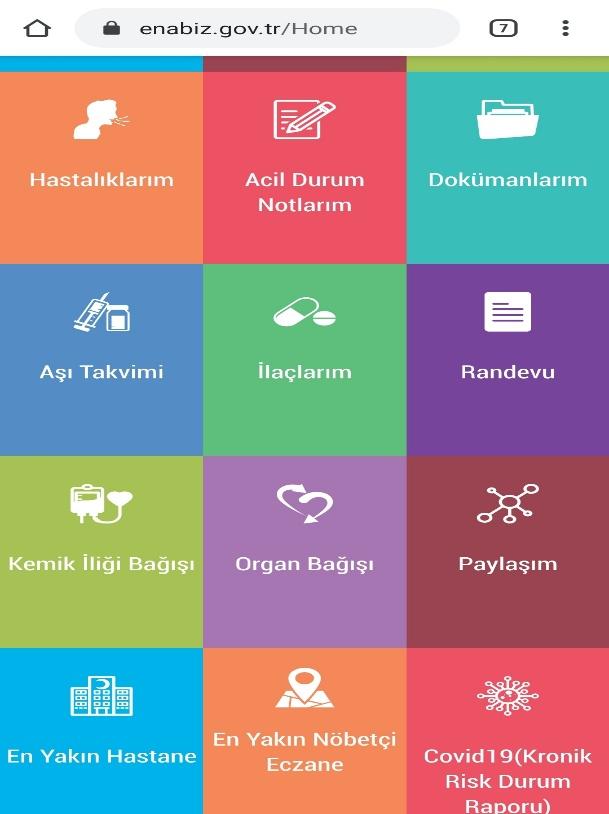Open the browser overflow menu

point(566,28)
